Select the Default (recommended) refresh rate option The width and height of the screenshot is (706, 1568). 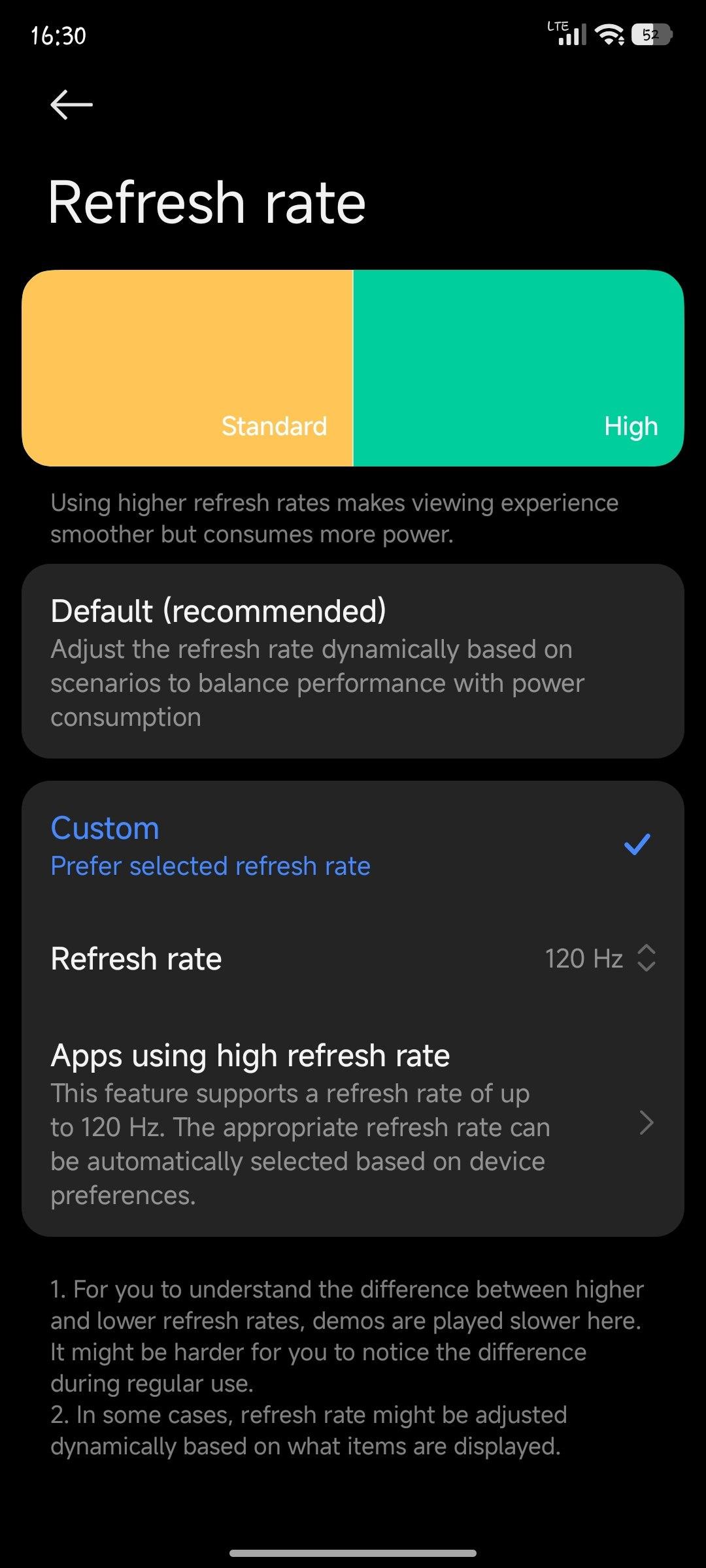point(353,661)
